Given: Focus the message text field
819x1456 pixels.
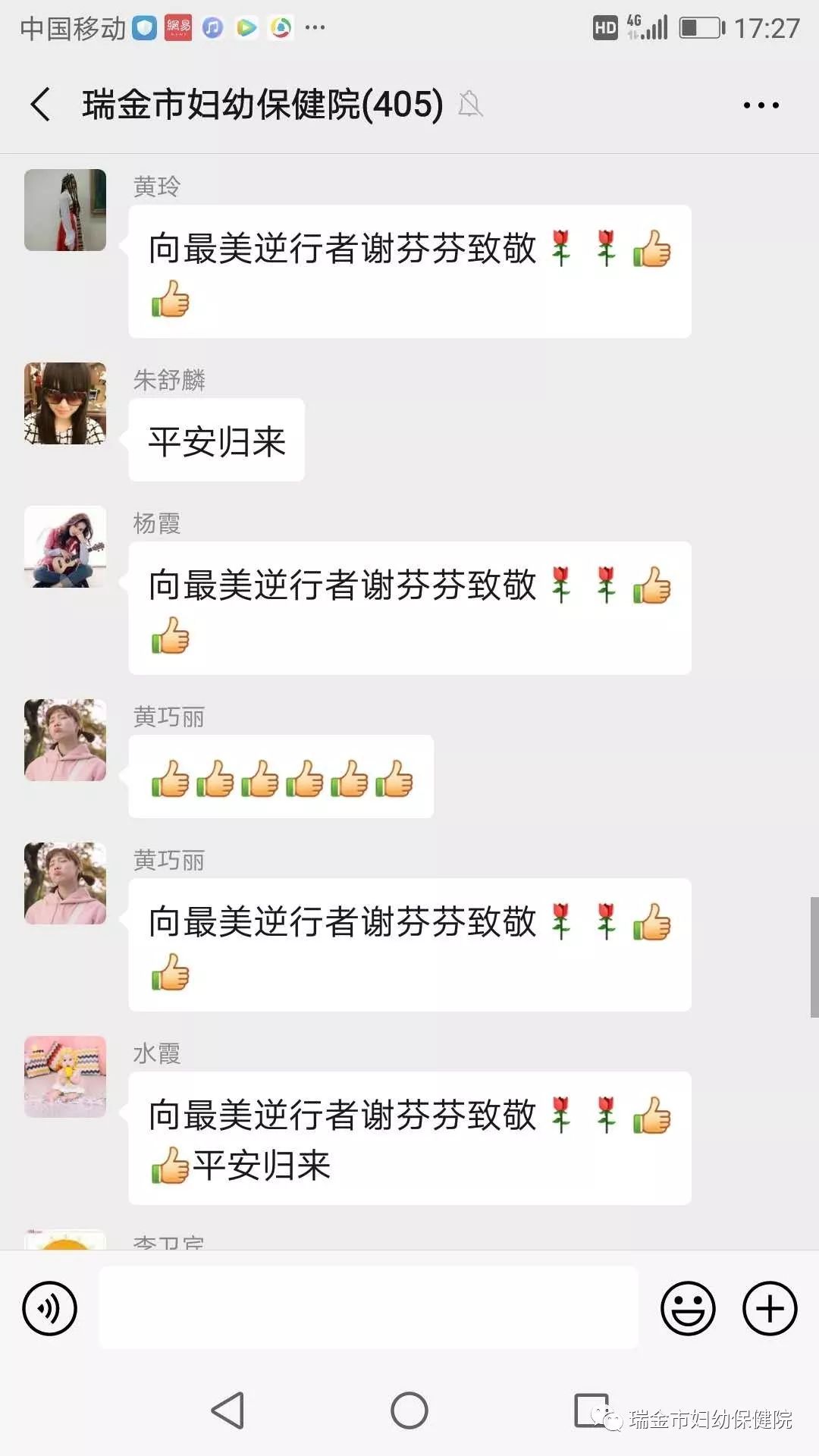Looking at the screenshot, I should coord(369,1308).
